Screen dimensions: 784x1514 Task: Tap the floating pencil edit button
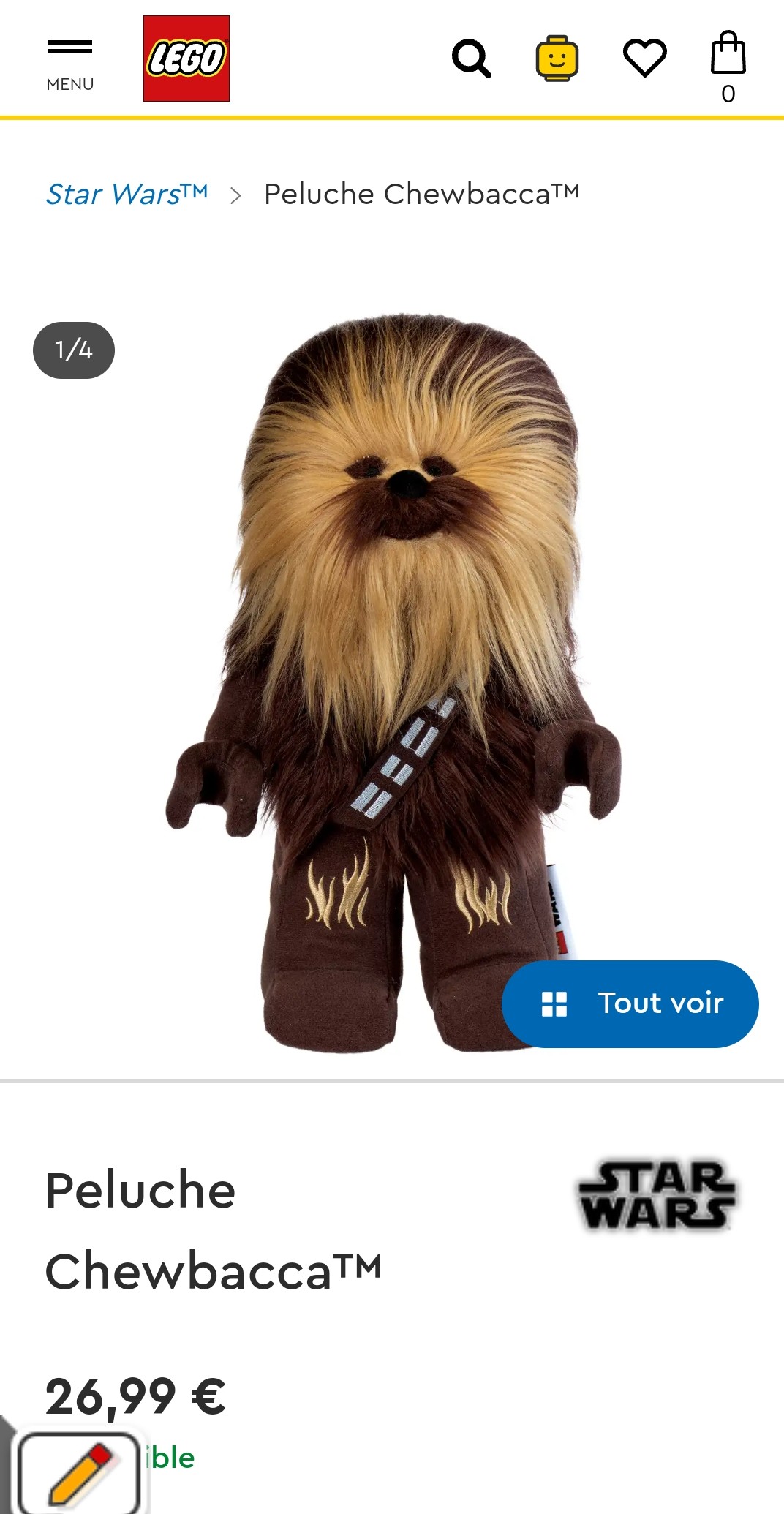(79, 1472)
